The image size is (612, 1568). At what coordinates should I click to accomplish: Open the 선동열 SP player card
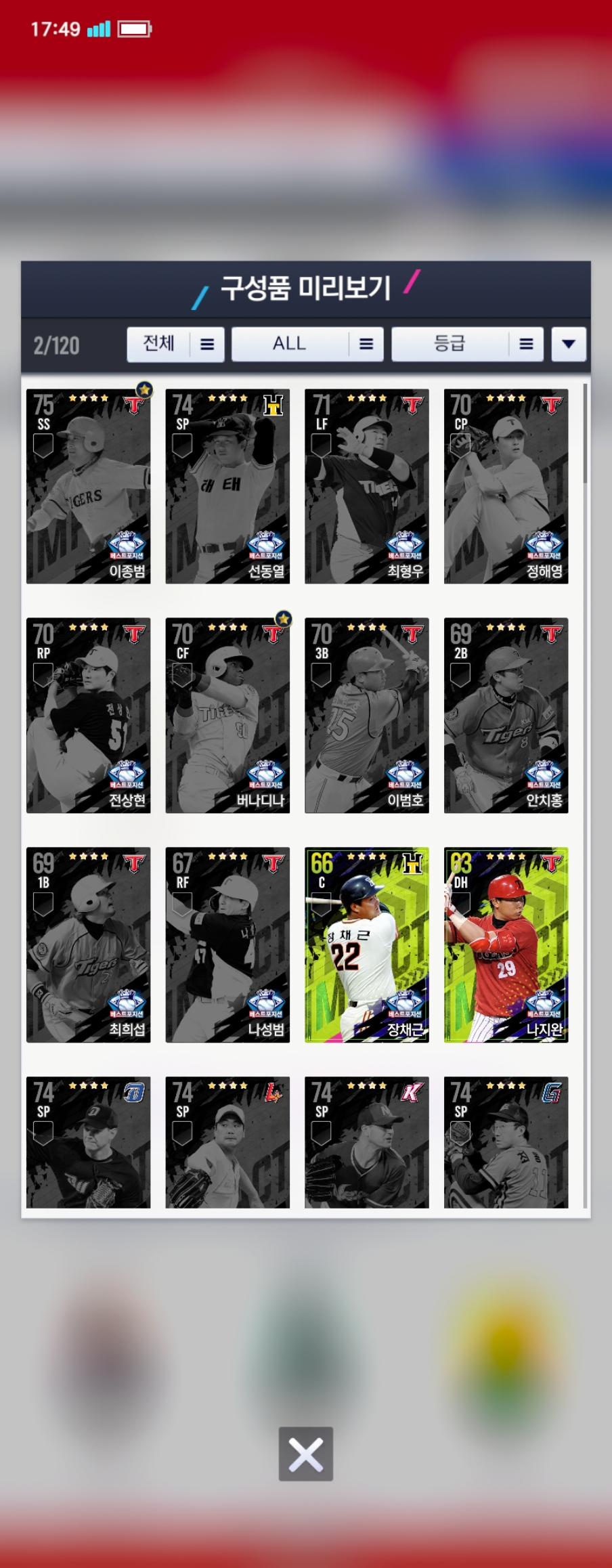pyautogui.click(x=227, y=486)
